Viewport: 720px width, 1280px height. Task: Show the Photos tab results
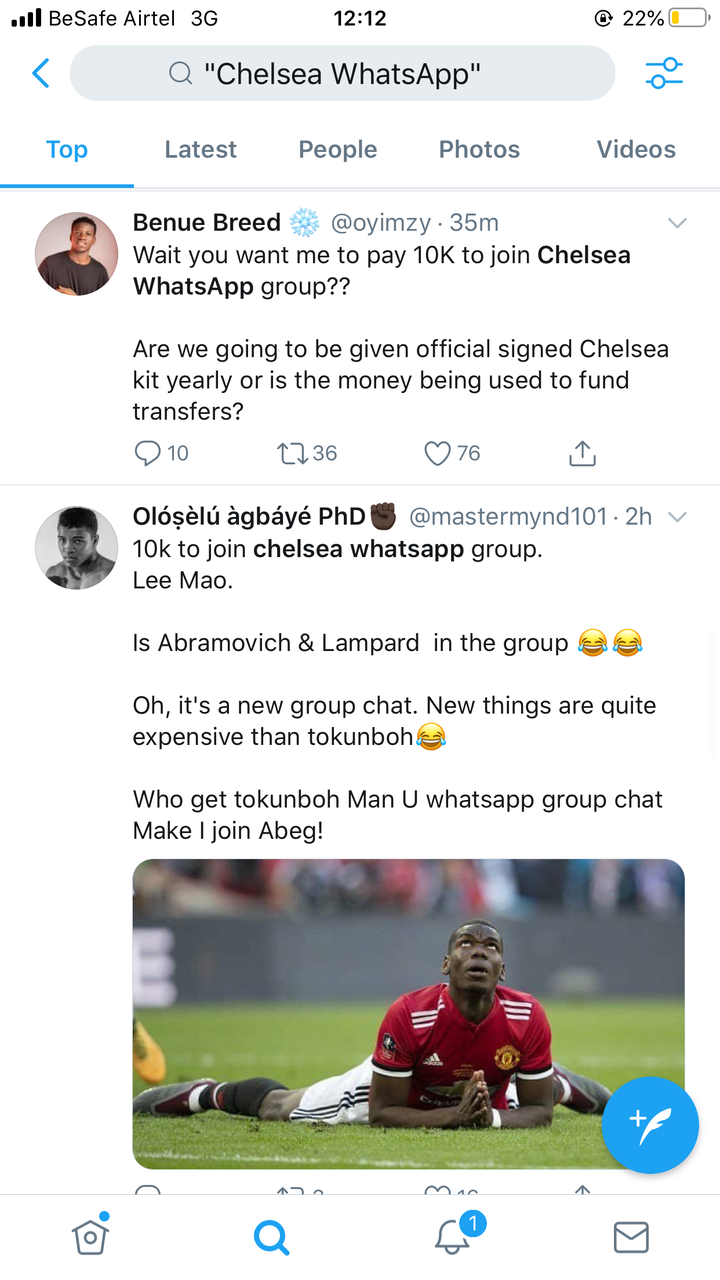click(479, 150)
